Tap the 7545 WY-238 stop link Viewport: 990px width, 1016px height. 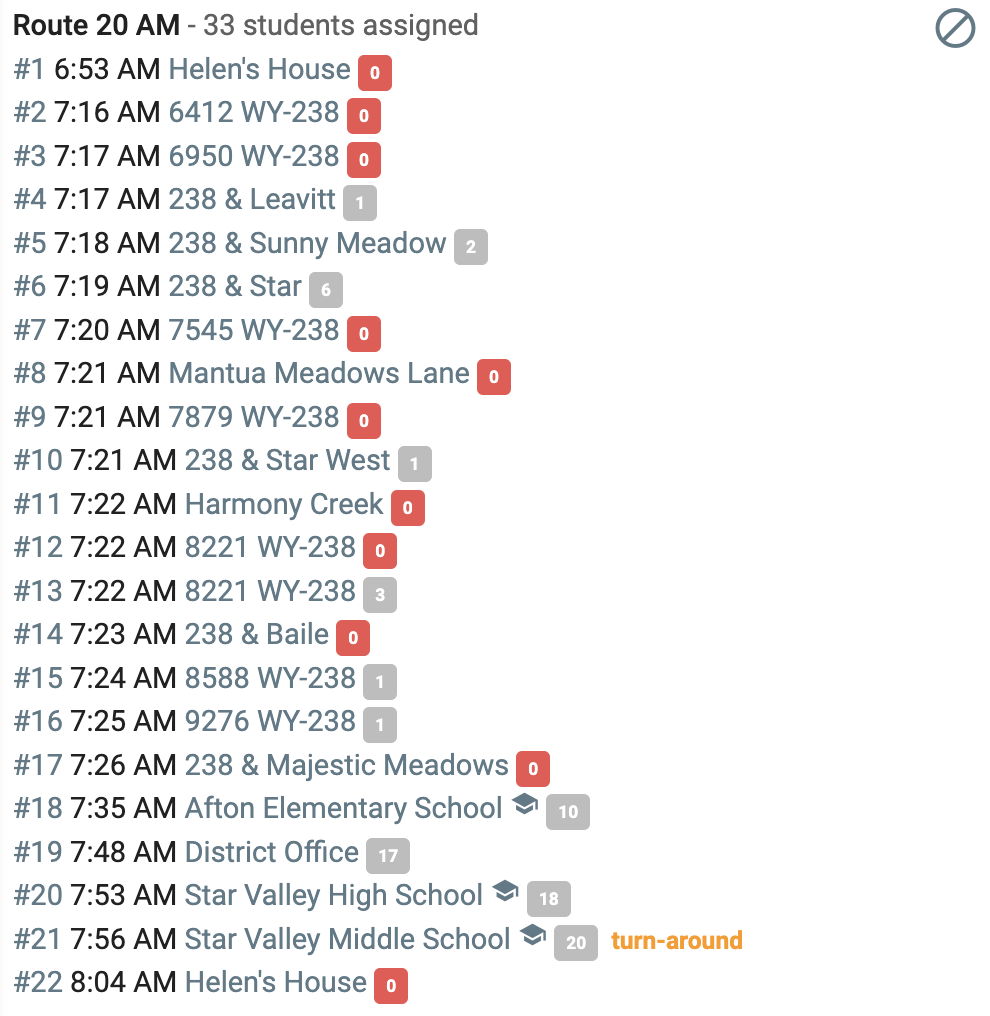(254, 330)
